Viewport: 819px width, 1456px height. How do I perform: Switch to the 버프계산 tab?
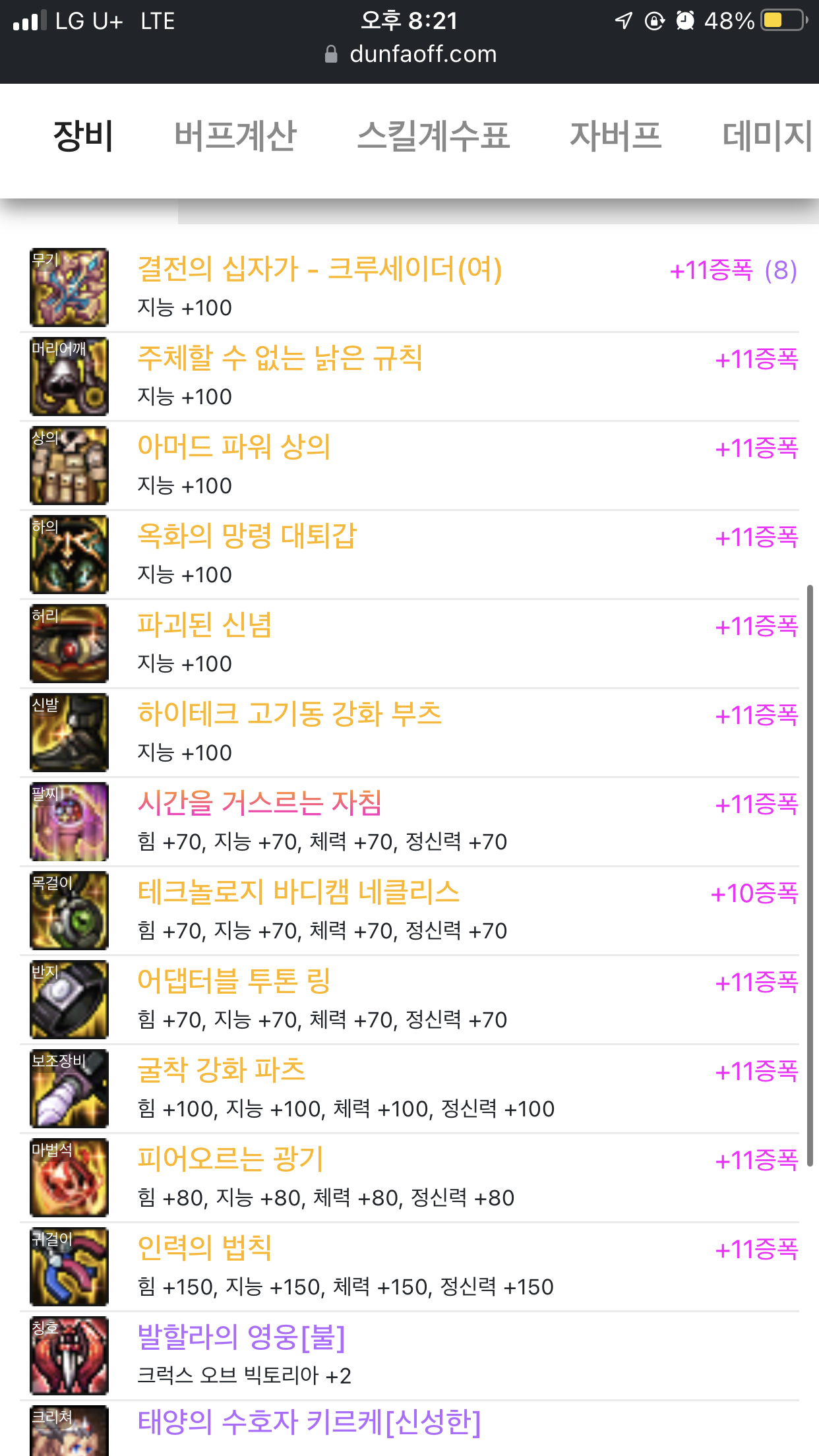click(235, 136)
